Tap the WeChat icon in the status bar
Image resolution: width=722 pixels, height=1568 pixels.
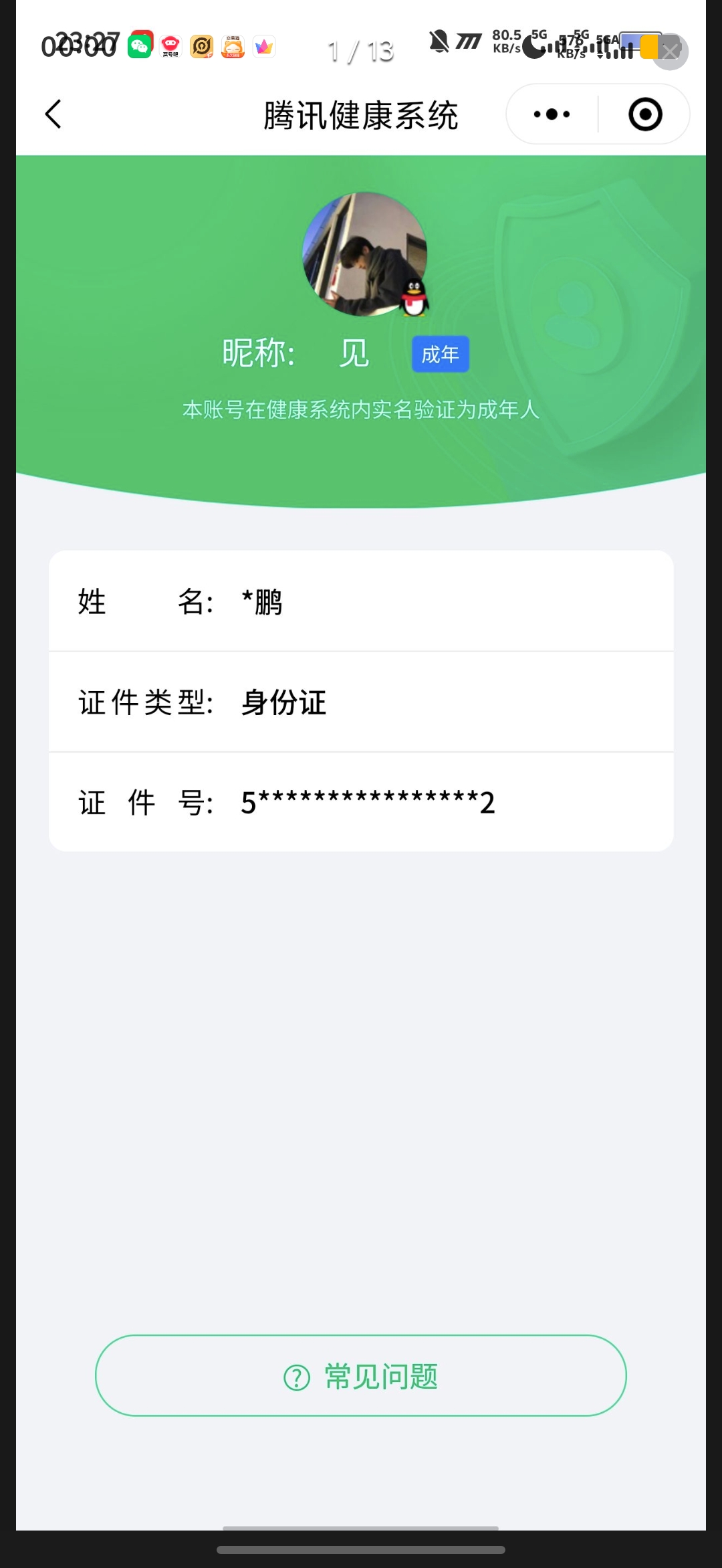point(139,47)
